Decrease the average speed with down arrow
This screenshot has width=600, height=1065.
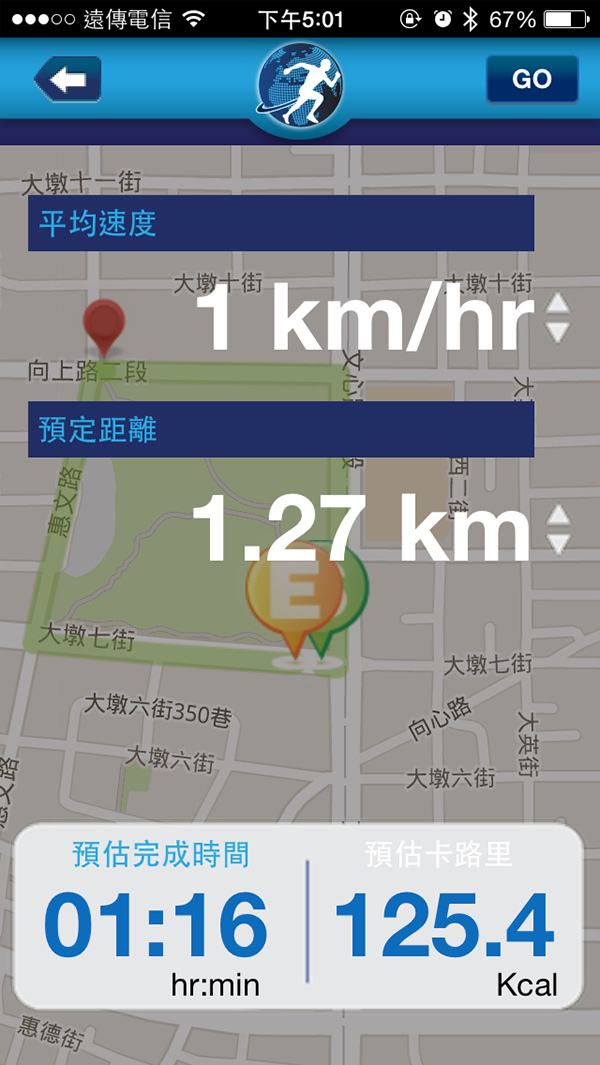click(558, 333)
